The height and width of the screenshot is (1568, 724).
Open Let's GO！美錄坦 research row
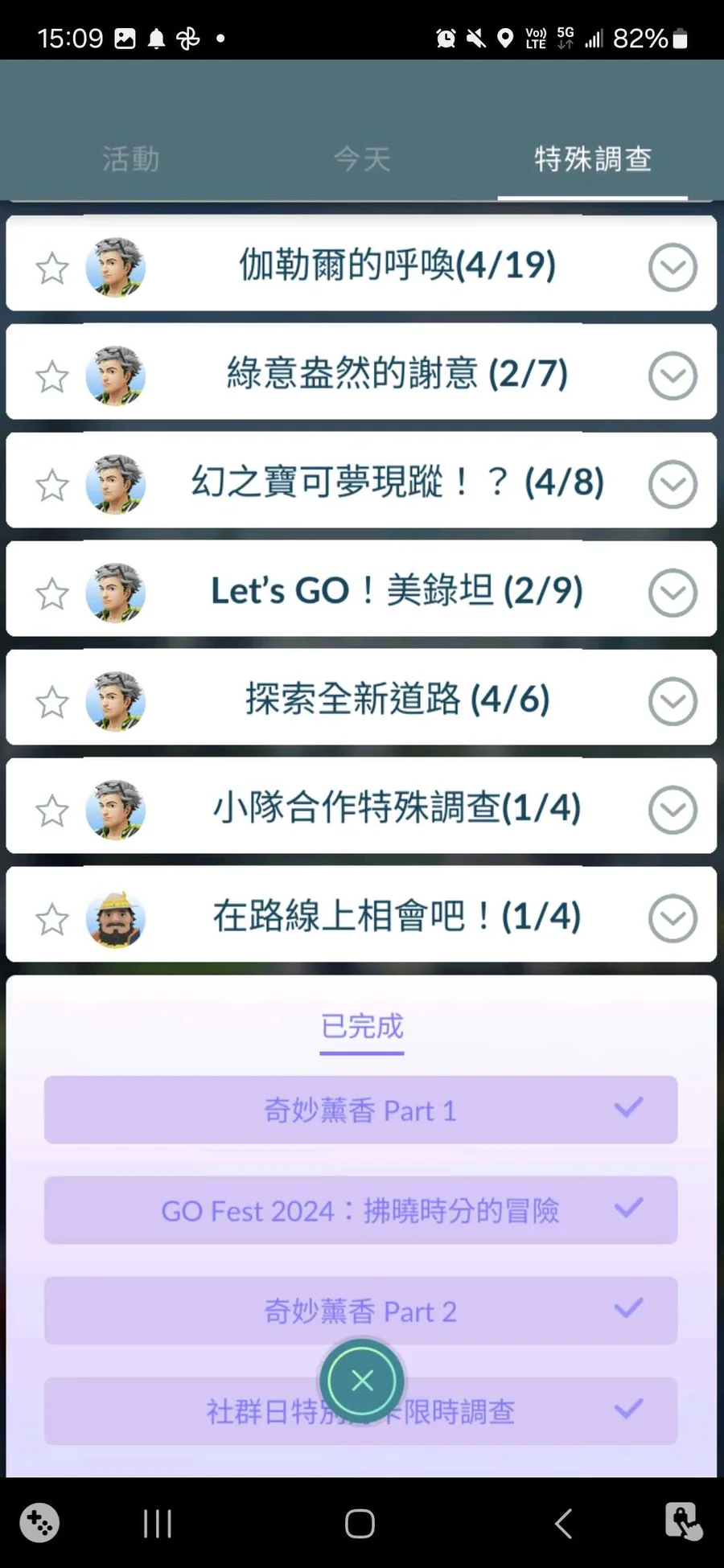pyautogui.click(x=396, y=591)
